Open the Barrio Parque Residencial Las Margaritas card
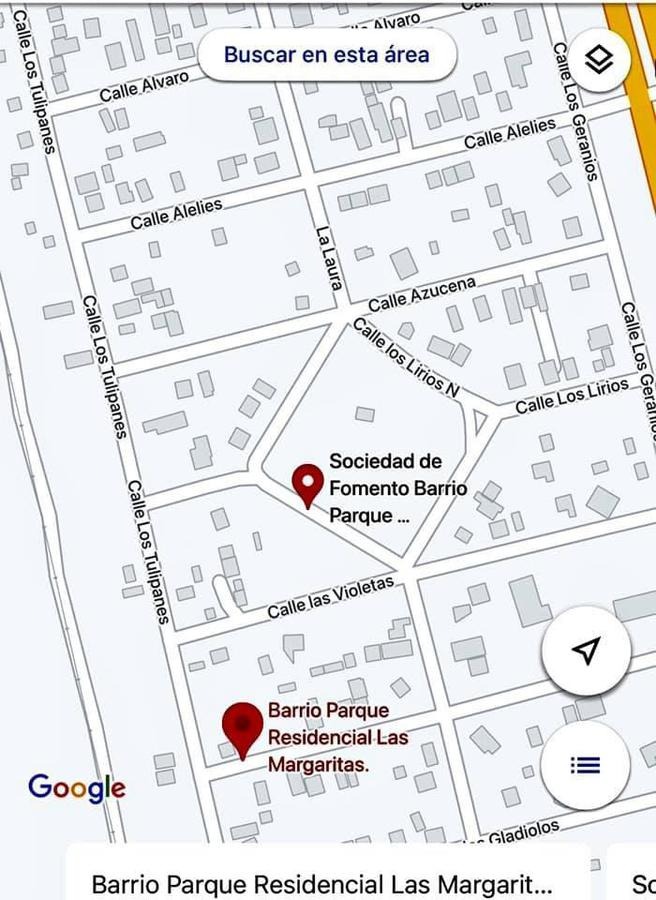The width and height of the screenshot is (656, 900). [328, 872]
